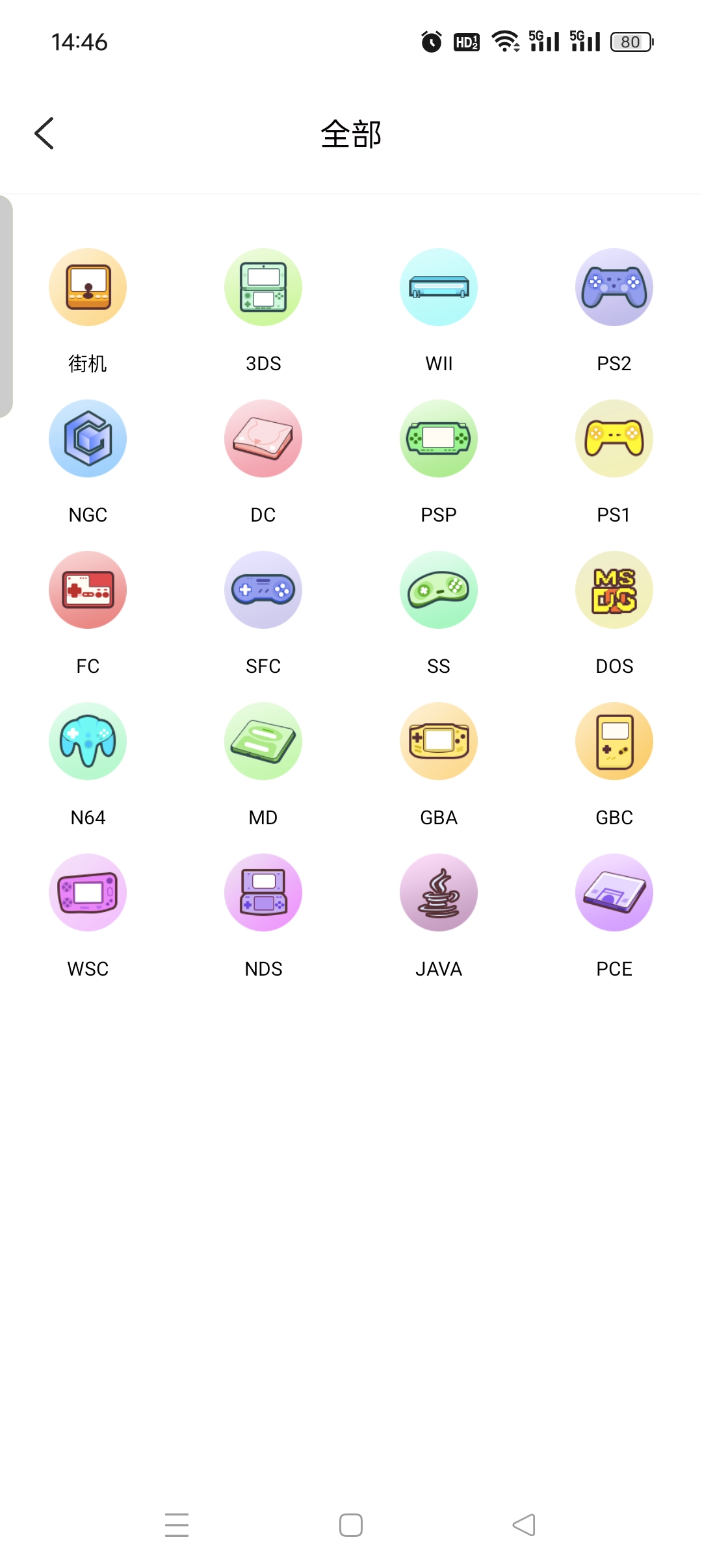Screen dimensions: 702x1568
Task: Browse N64 games
Action: (88, 741)
